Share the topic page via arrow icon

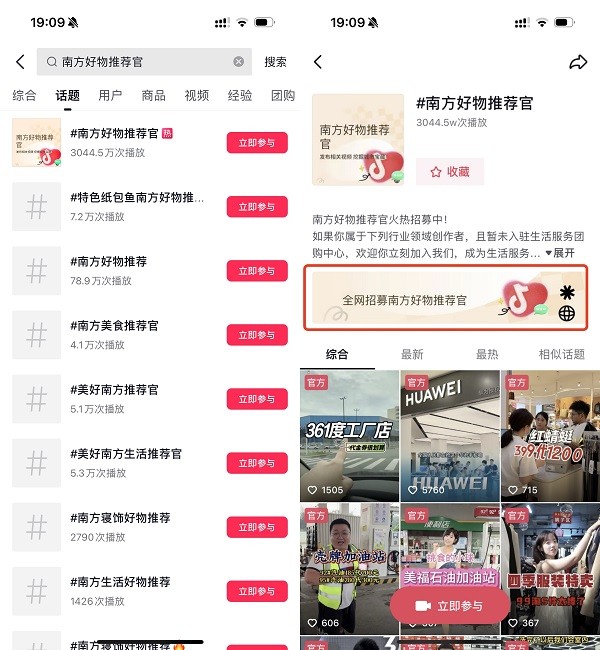point(578,62)
